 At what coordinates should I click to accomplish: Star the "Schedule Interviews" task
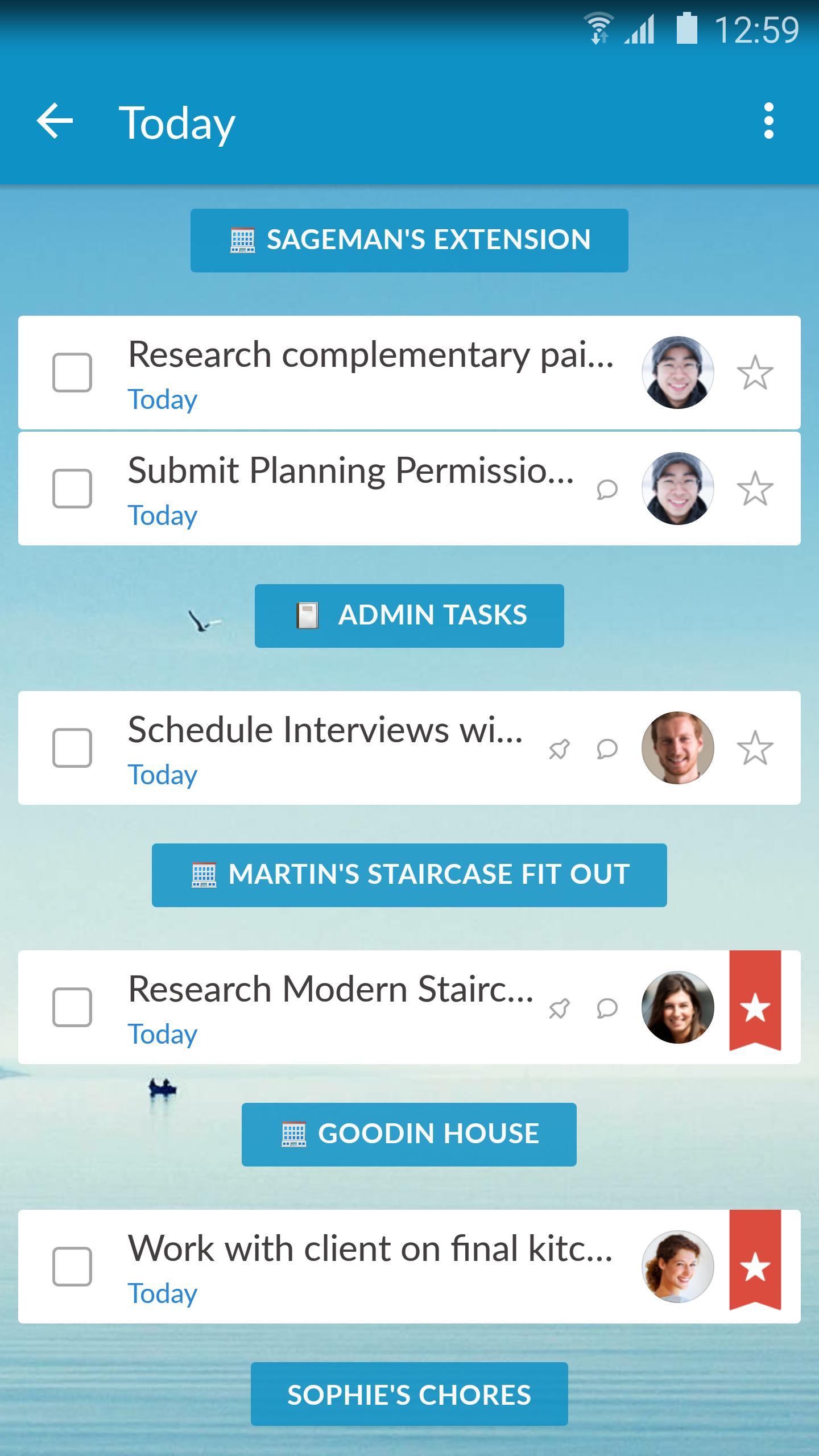755,749
